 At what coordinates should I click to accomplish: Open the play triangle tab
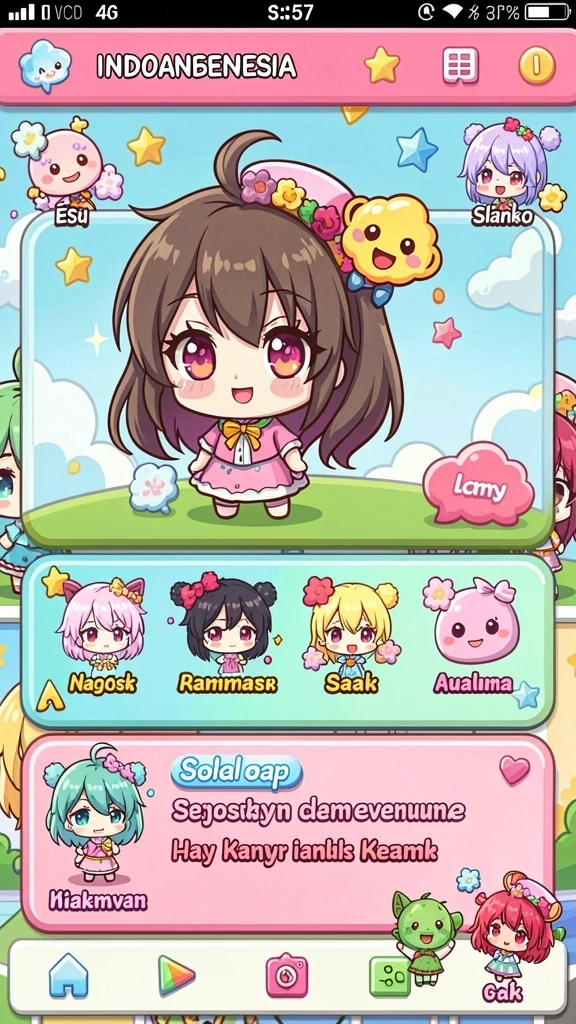[176, 976]
